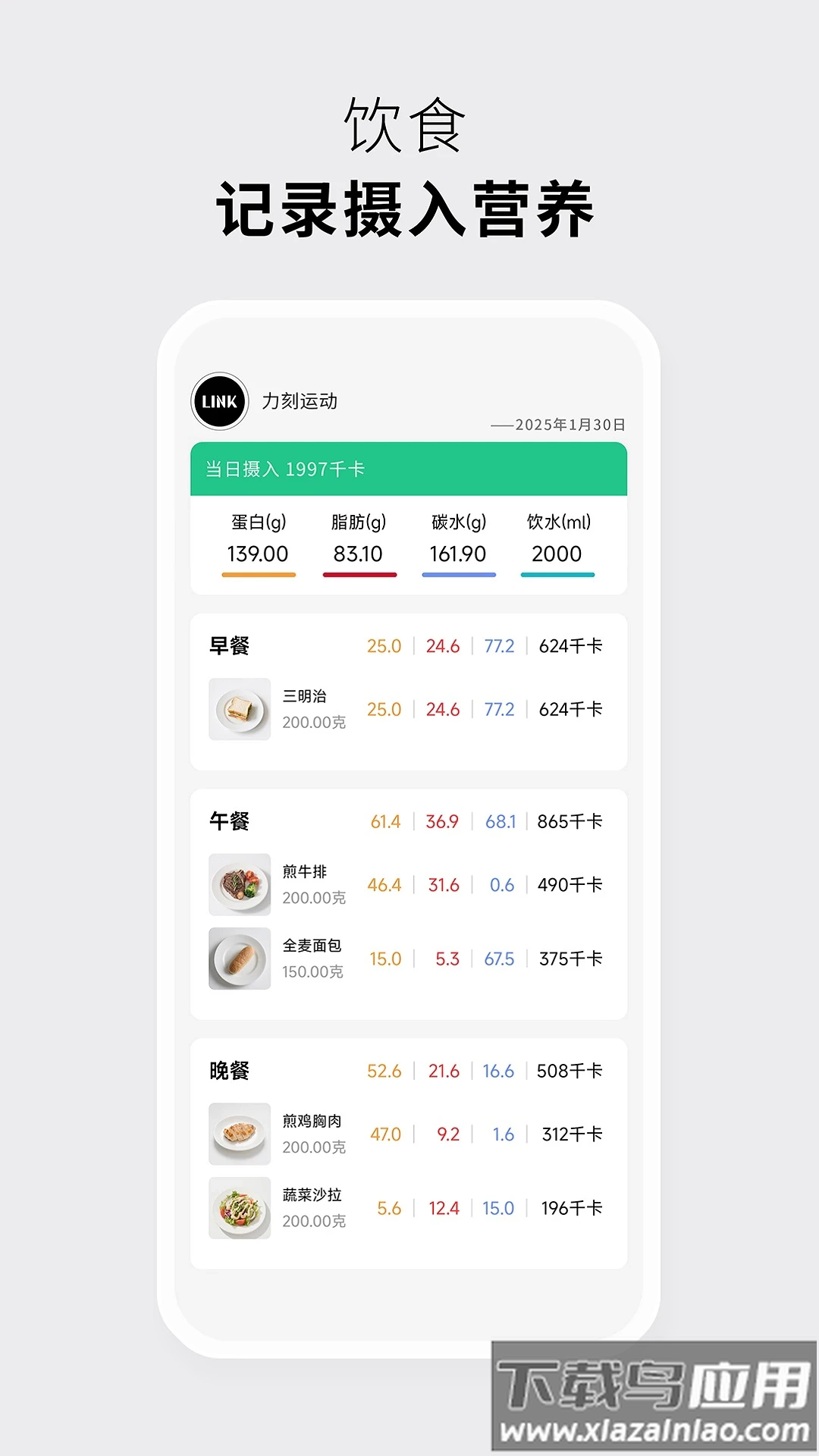The height and width of the screenshot is (1456, 819).
Task: Select the 脂肪(g) fat value 83.10
Action: click(359, 554)
